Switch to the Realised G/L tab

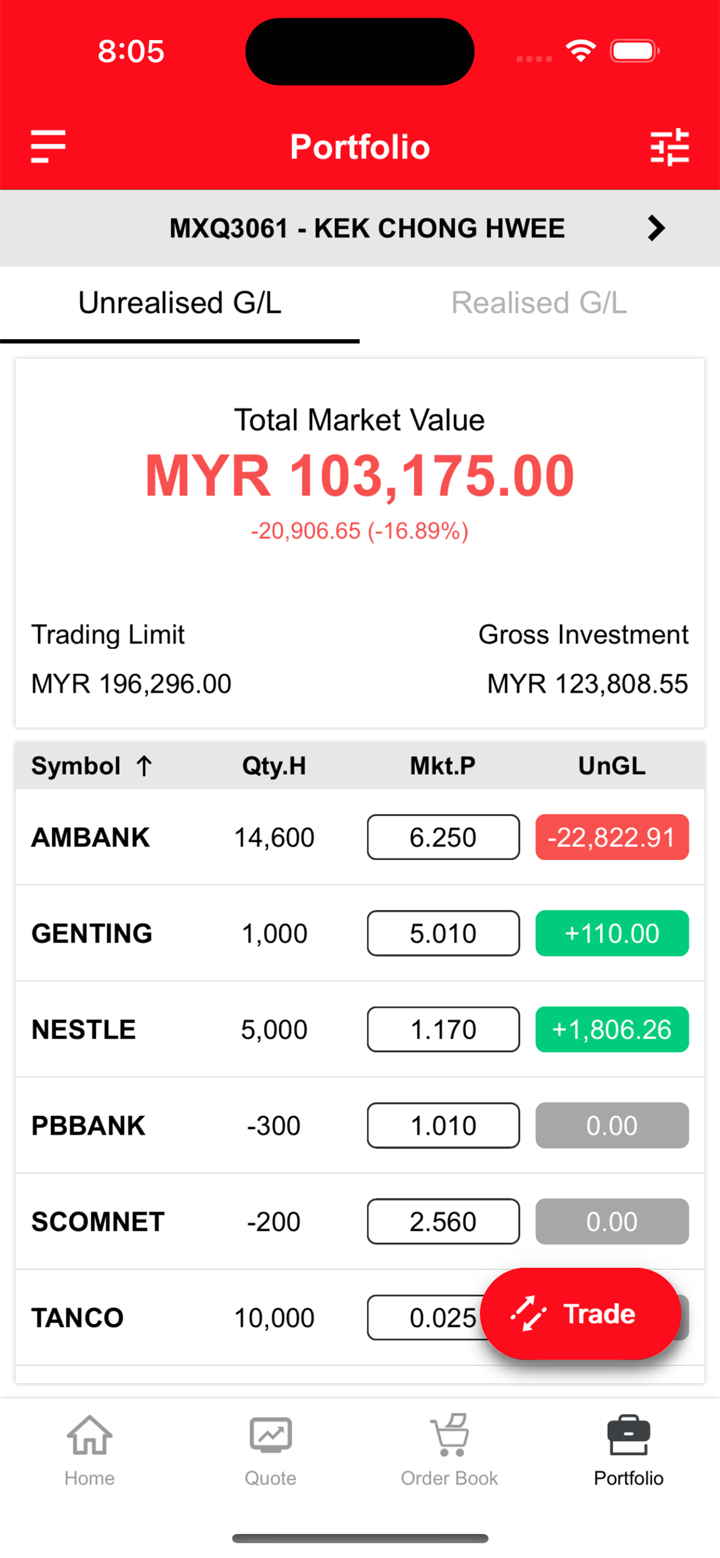[x=539, y=303]
